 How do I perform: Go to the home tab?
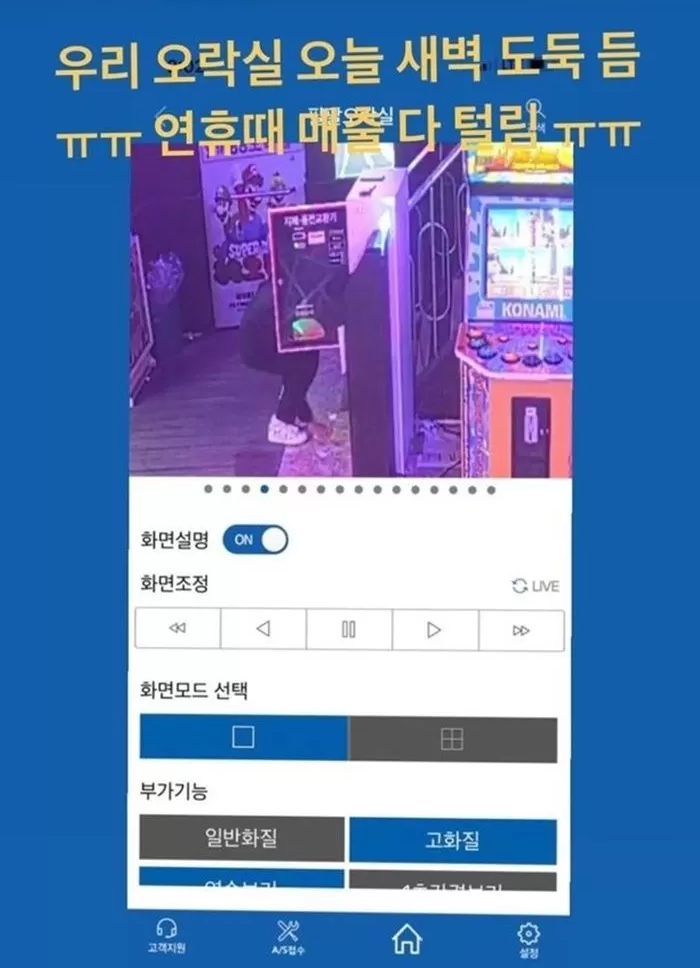(x=407, y=938)
